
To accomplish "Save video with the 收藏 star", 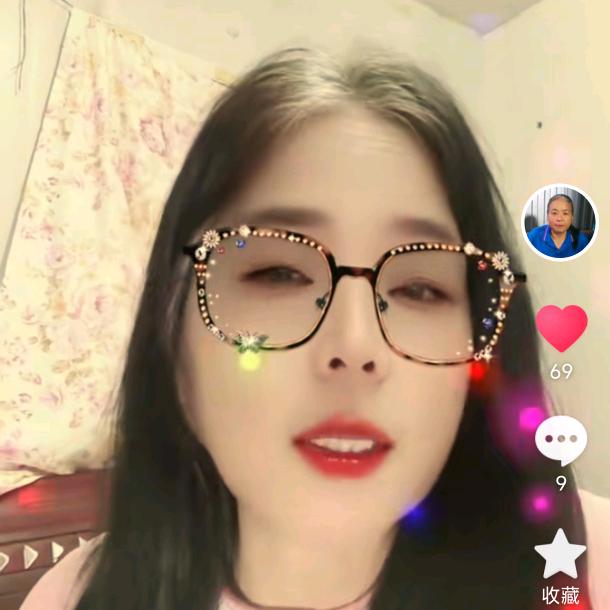I will (560, 555).
